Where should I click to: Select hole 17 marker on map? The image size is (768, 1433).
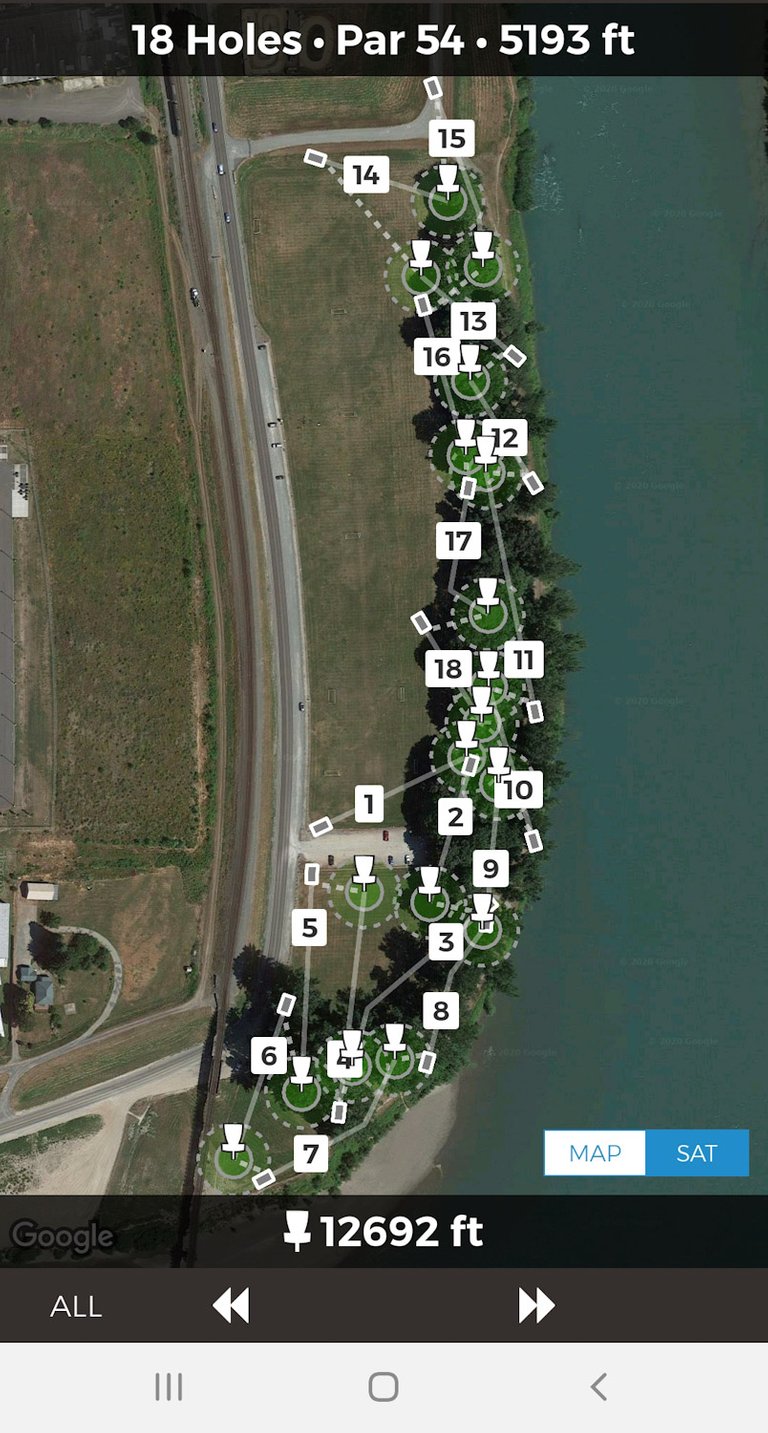(458, 541)
